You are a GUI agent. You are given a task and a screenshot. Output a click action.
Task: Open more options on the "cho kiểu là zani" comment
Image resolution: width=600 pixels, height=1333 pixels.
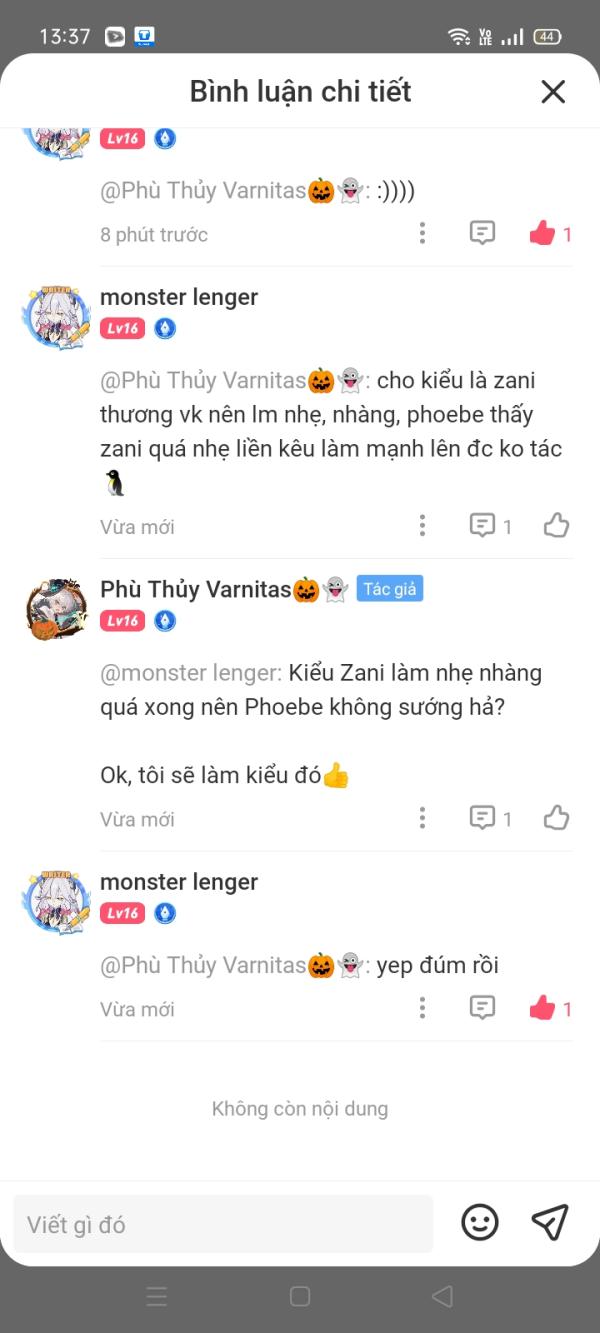pos(422,525)
